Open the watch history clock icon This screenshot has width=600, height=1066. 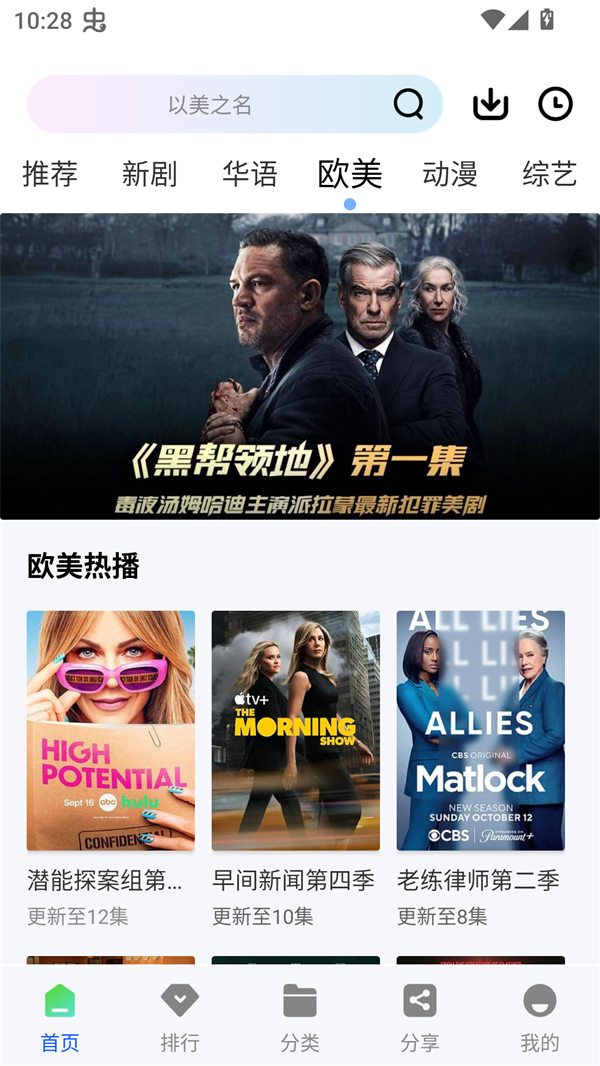[x=555, y=104]
